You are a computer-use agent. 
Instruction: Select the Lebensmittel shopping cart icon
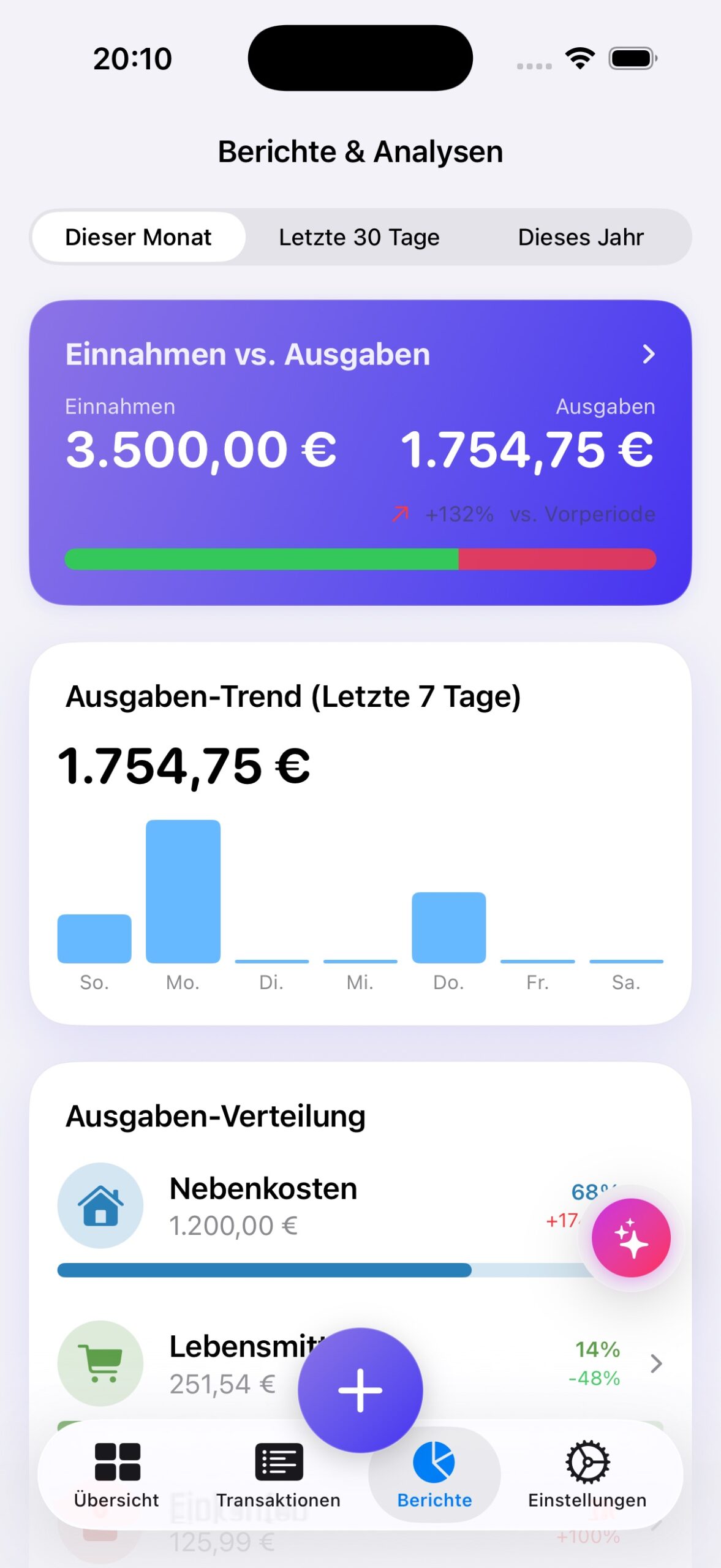101,1363
